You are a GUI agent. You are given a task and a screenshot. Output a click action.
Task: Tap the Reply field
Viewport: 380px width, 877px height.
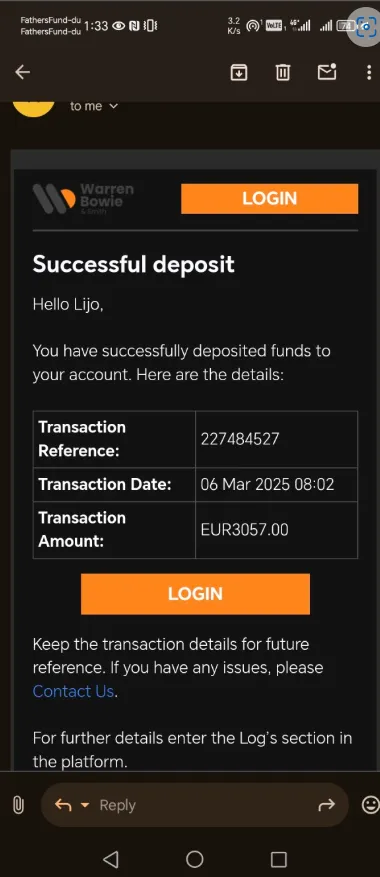(x=195, y=805)
